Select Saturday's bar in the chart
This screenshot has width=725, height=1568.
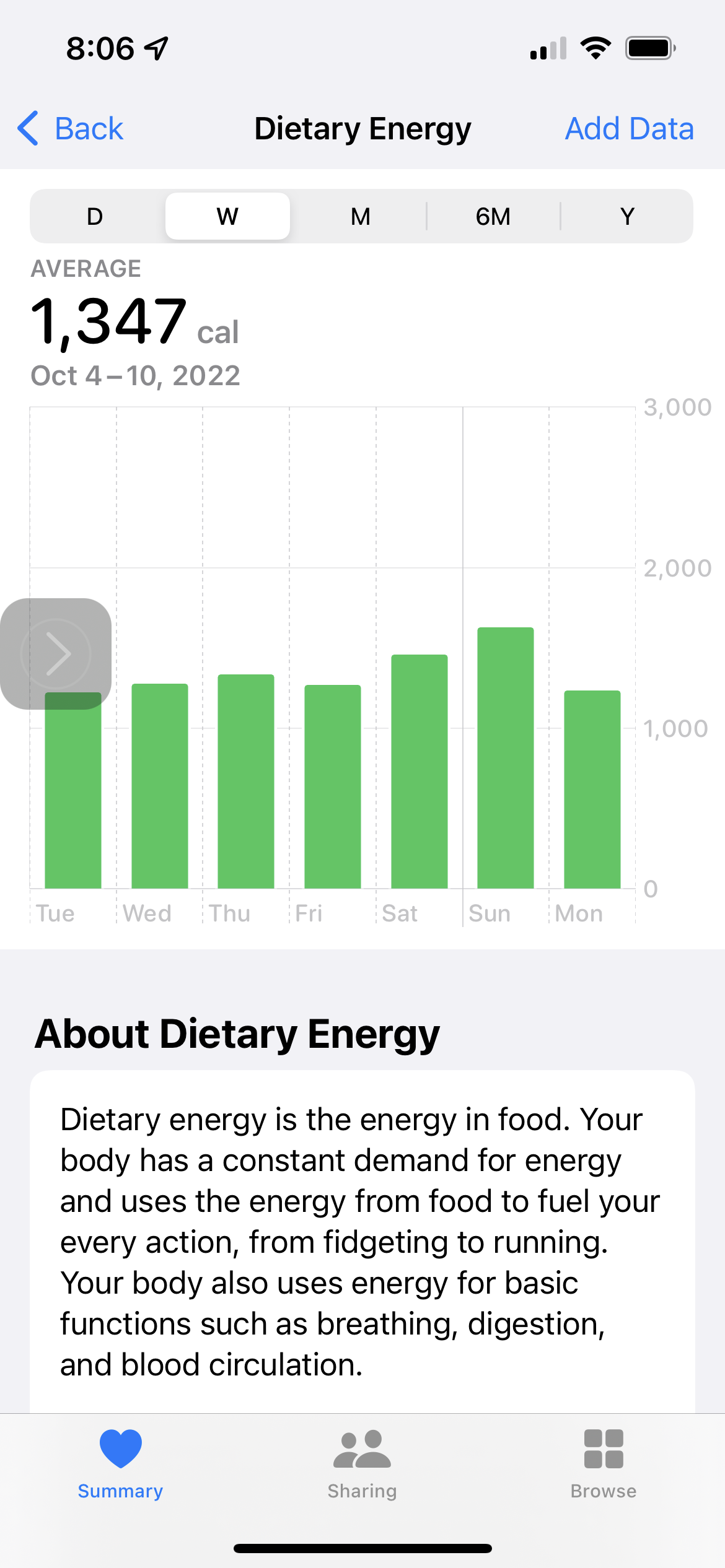(420, 772)
